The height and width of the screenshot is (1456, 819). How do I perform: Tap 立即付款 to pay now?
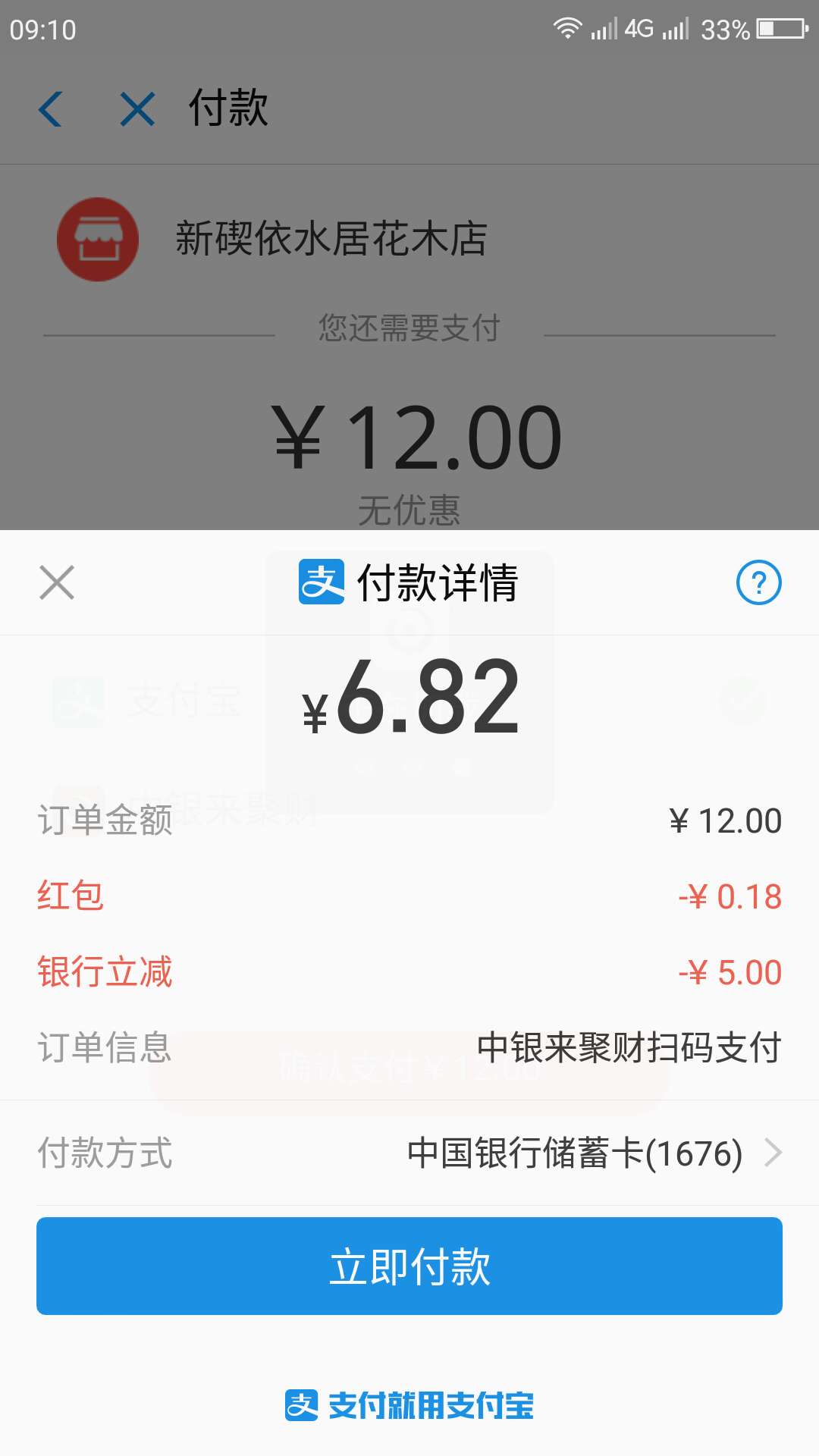tap(409, 1266)
